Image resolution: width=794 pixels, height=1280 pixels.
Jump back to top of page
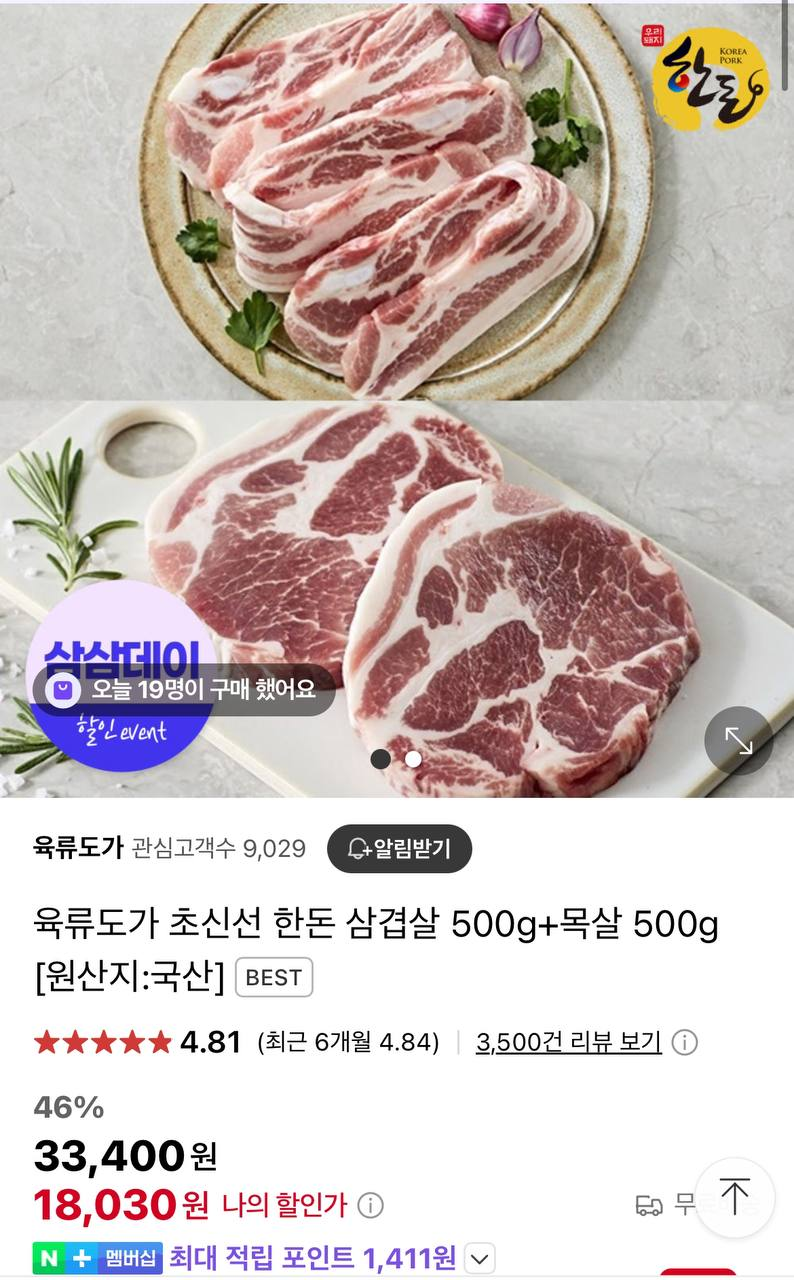(734, 1197)
